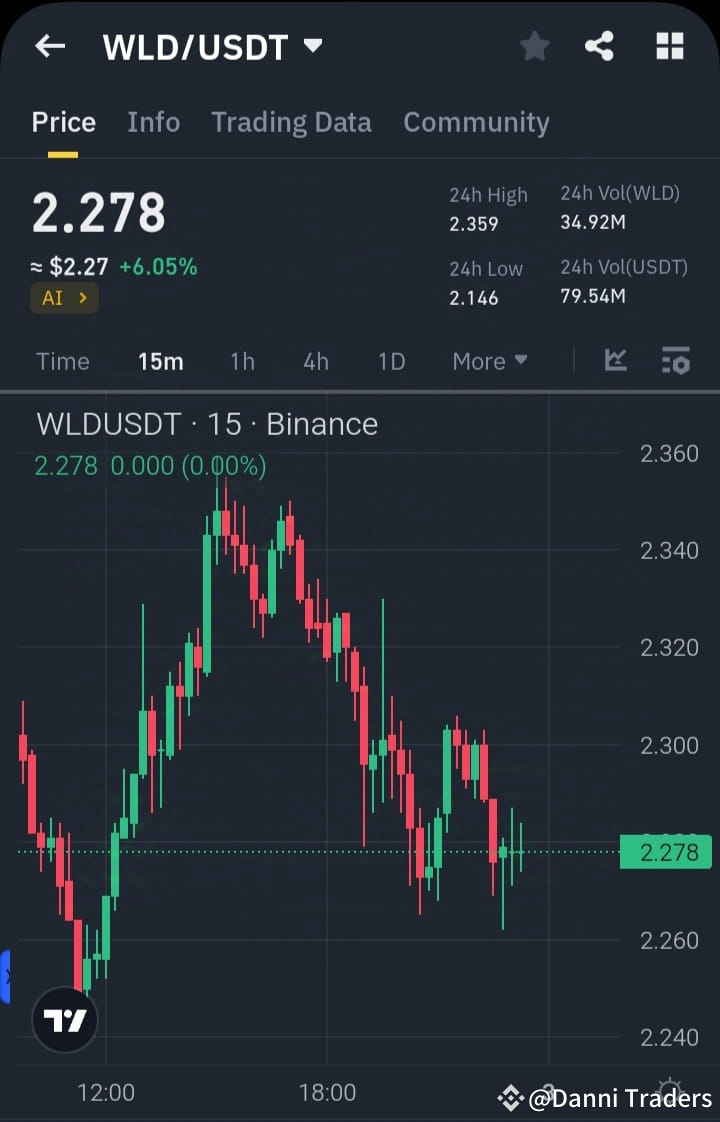Open chart settings via list-gear icon

676,362
